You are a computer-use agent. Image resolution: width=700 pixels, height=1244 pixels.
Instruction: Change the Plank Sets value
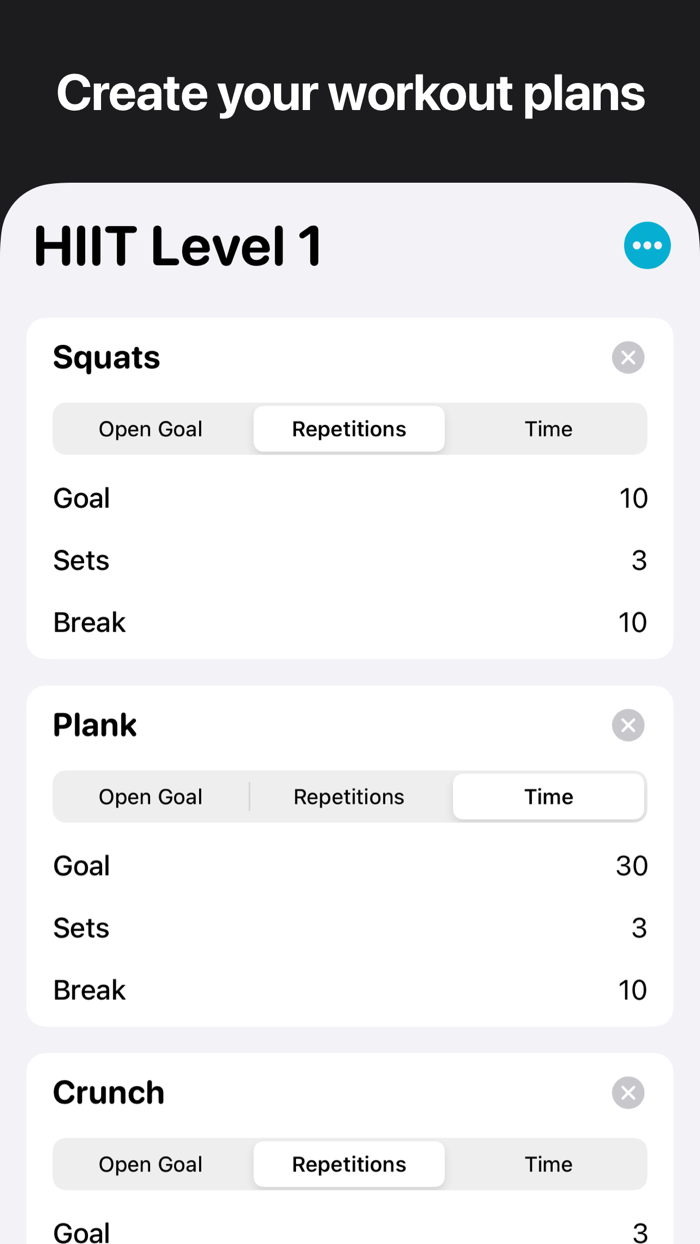(x=639, y=928)
